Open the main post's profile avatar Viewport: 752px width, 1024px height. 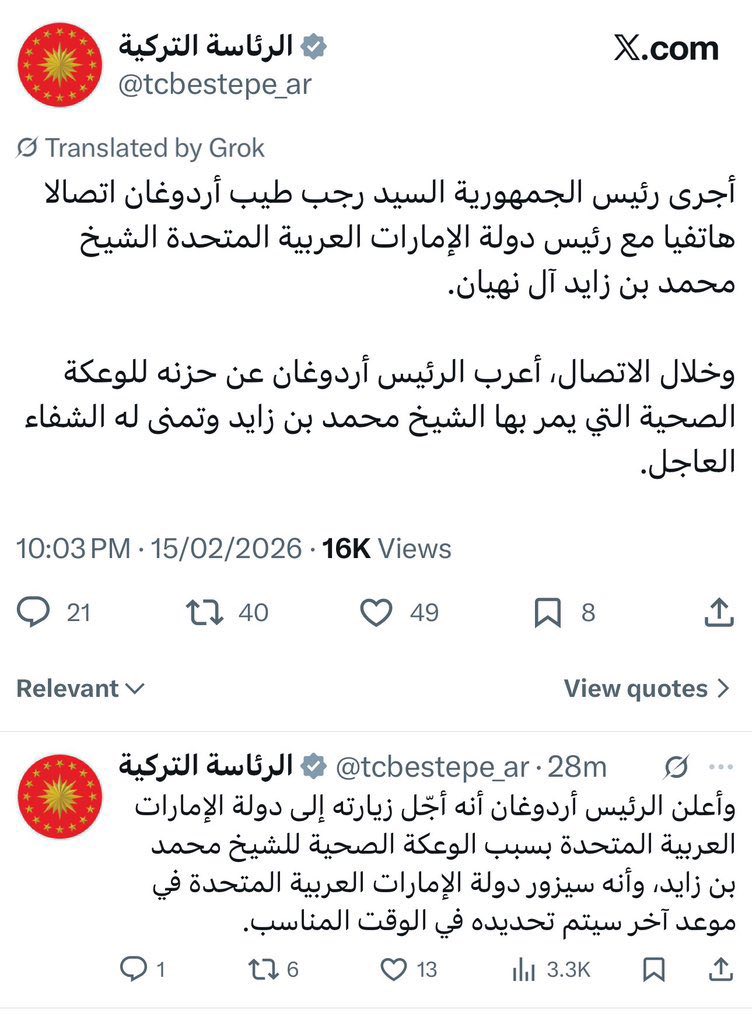click(60, 65)
